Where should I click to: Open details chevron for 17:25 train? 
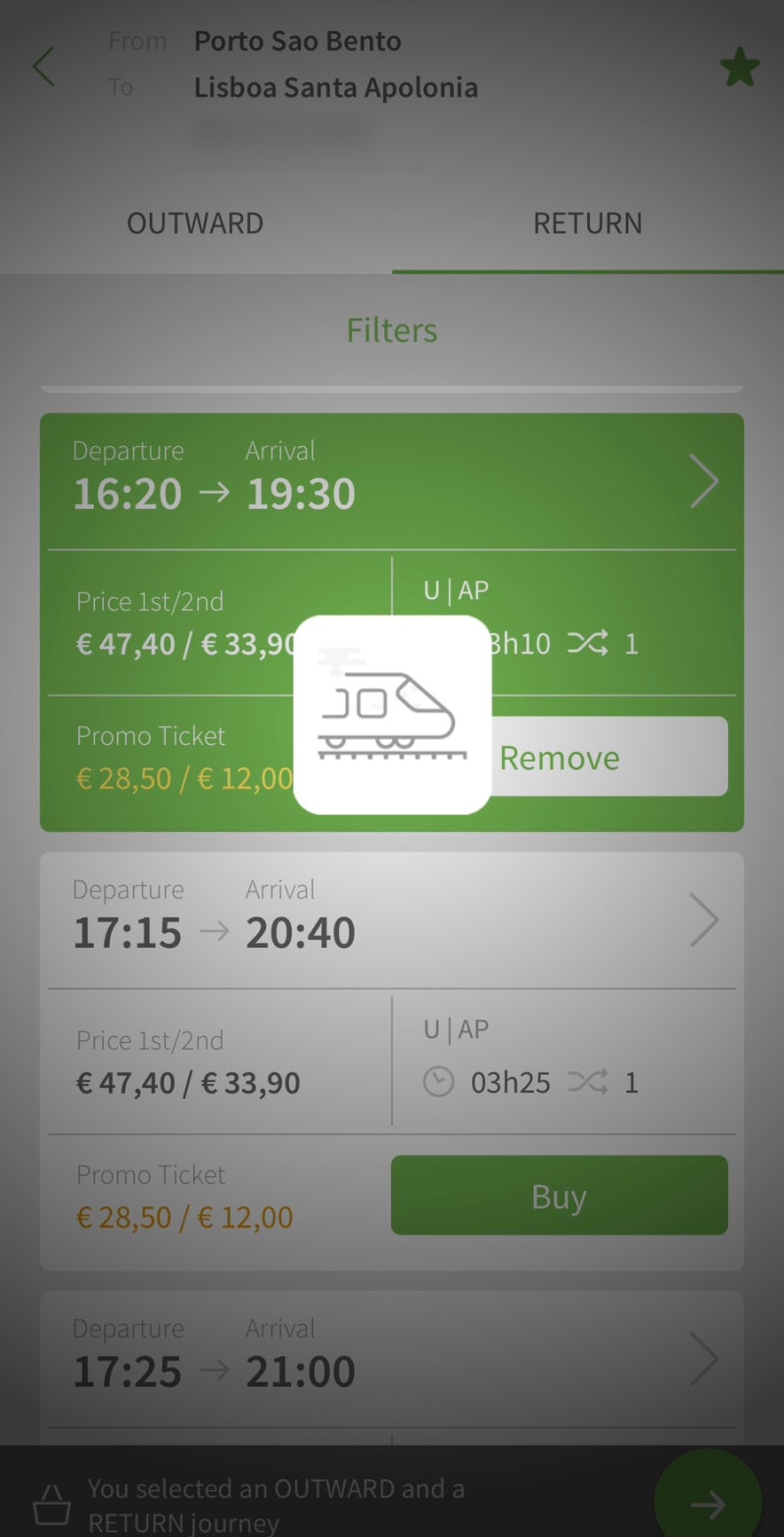click(704, 1359)
